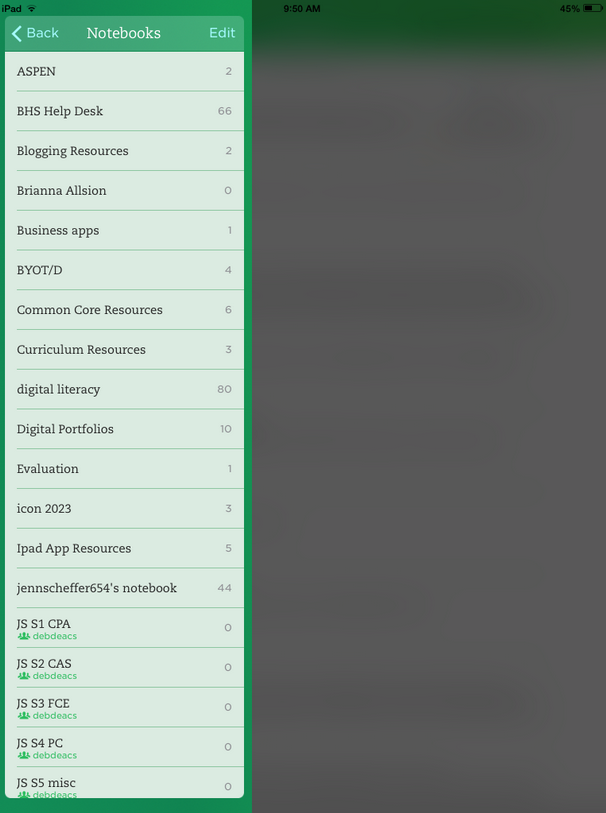This screenshot has width=606, height=813.
Task: Open the Common Core Resources notebook
Action: (x=124, y=310)
